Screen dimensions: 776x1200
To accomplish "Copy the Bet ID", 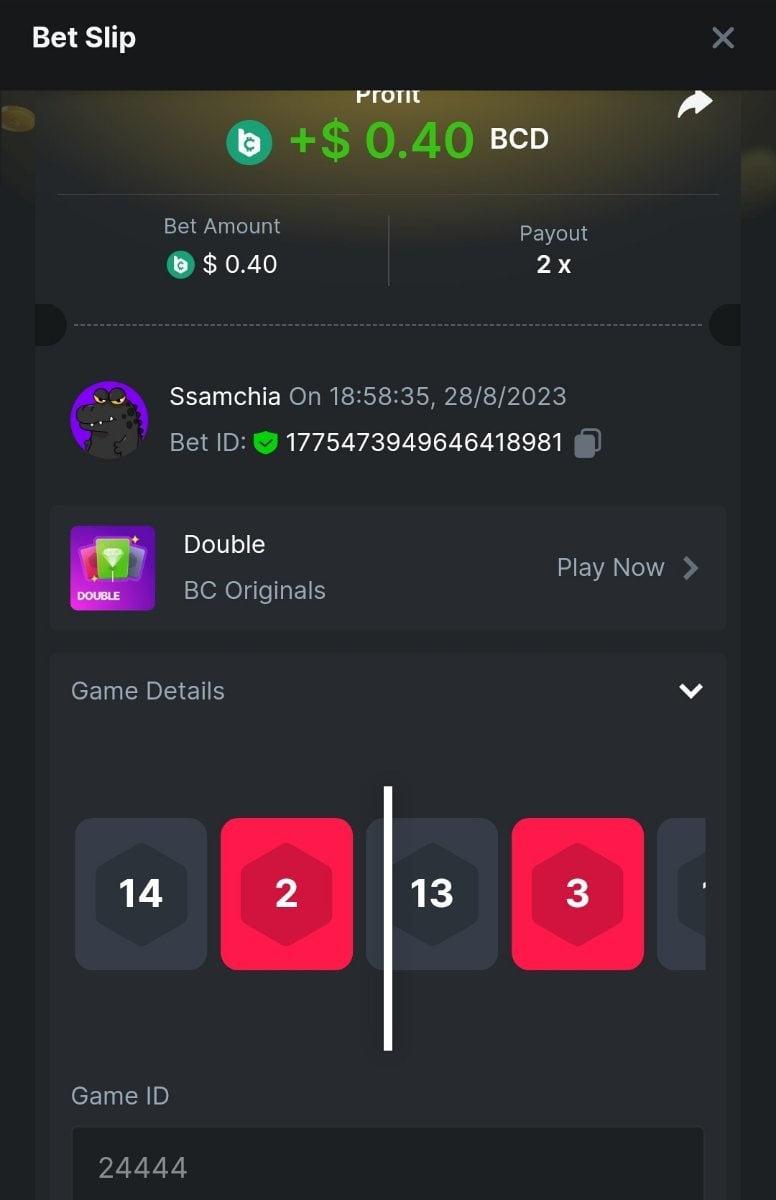I will 587,443.
